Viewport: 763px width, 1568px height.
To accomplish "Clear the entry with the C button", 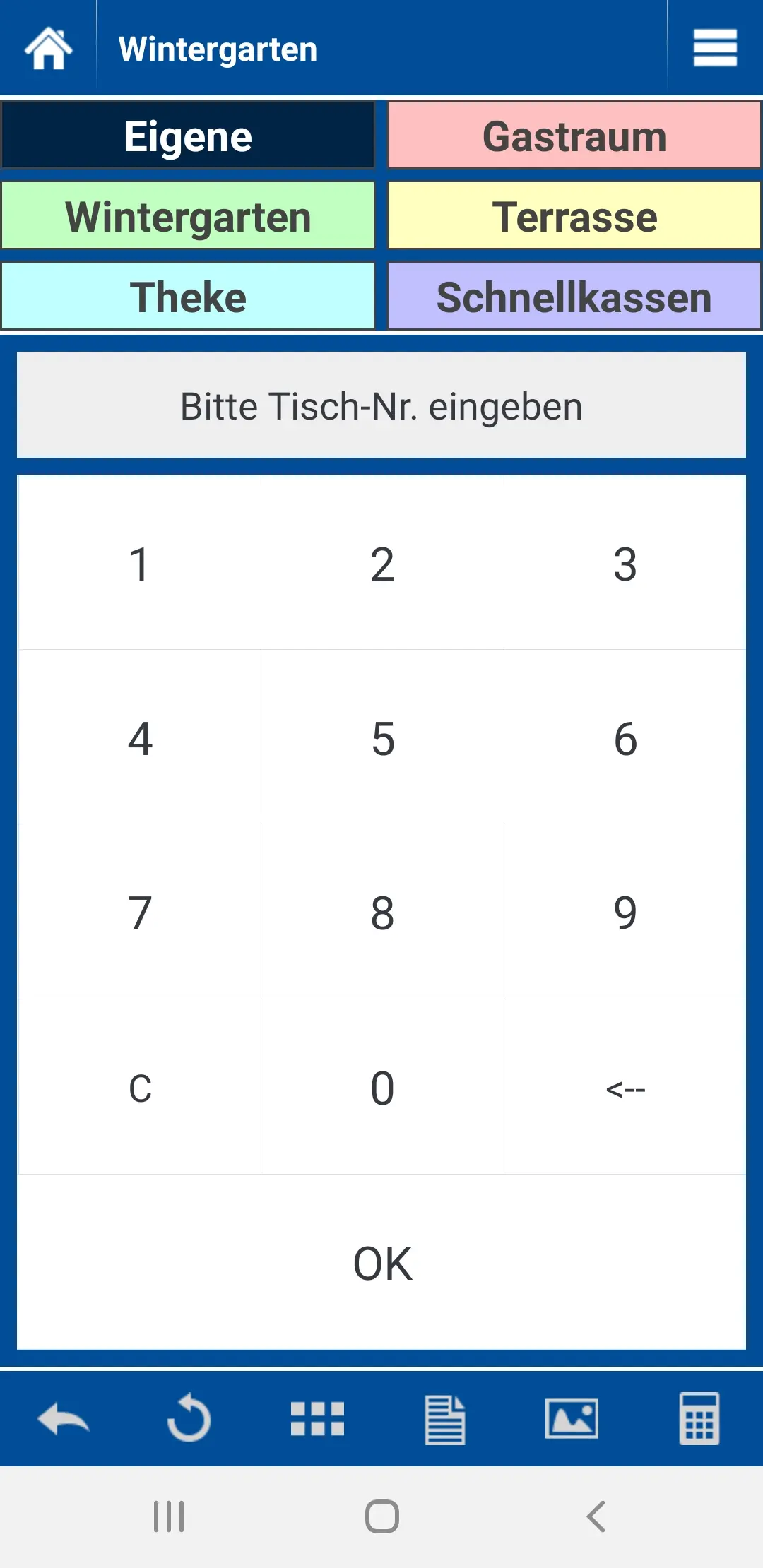I will 141,1088.
